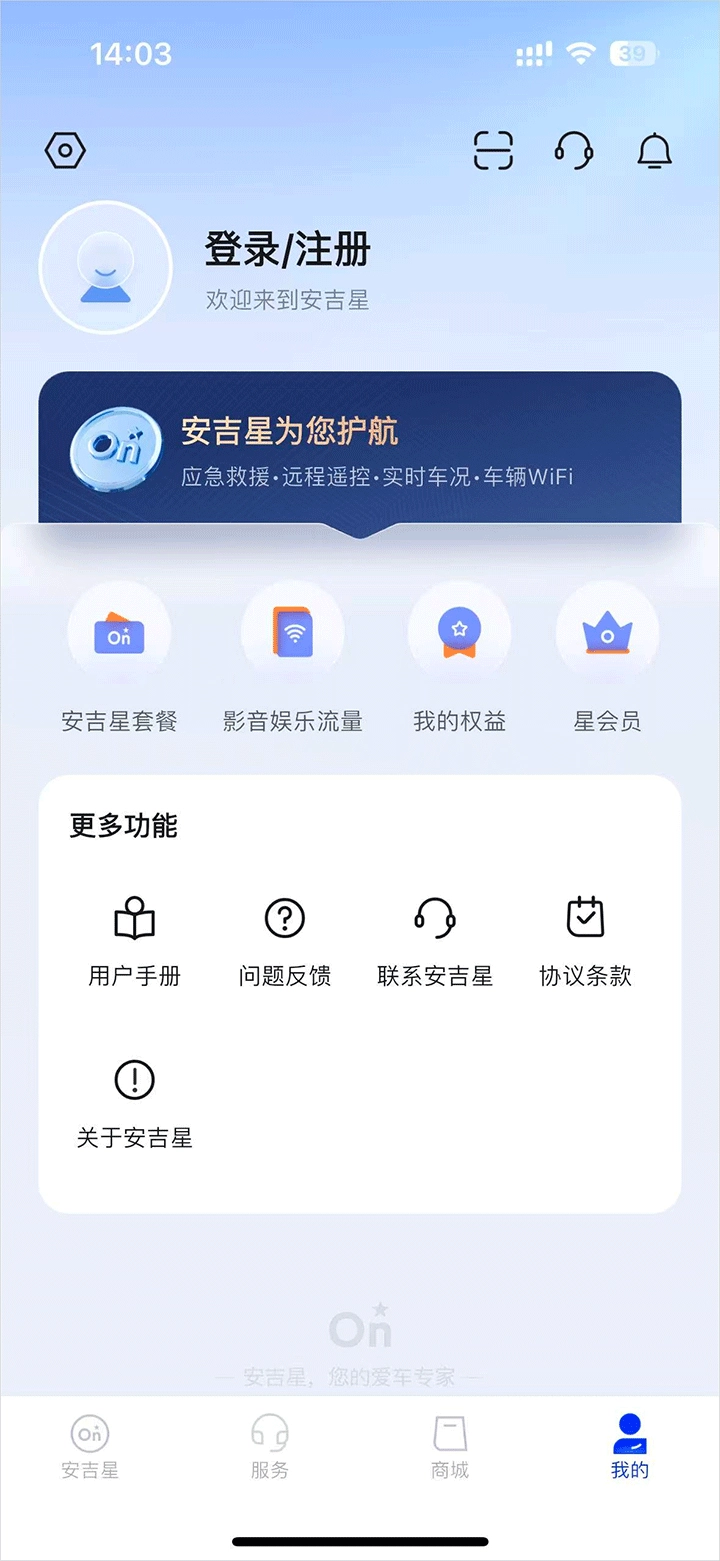Open the notifications bell
This screenshot has height=1561, width=720.
click(655, 151)
